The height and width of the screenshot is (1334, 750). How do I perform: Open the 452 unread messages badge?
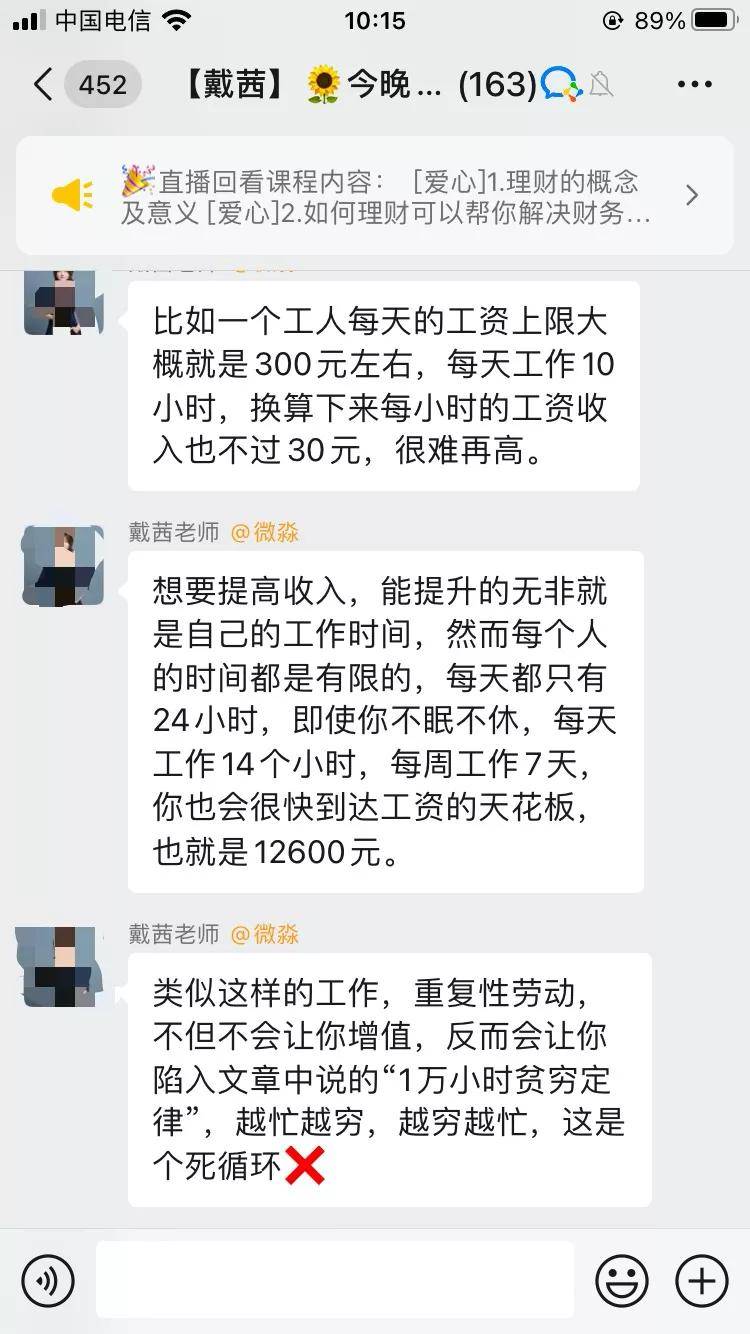coord(103,84)
